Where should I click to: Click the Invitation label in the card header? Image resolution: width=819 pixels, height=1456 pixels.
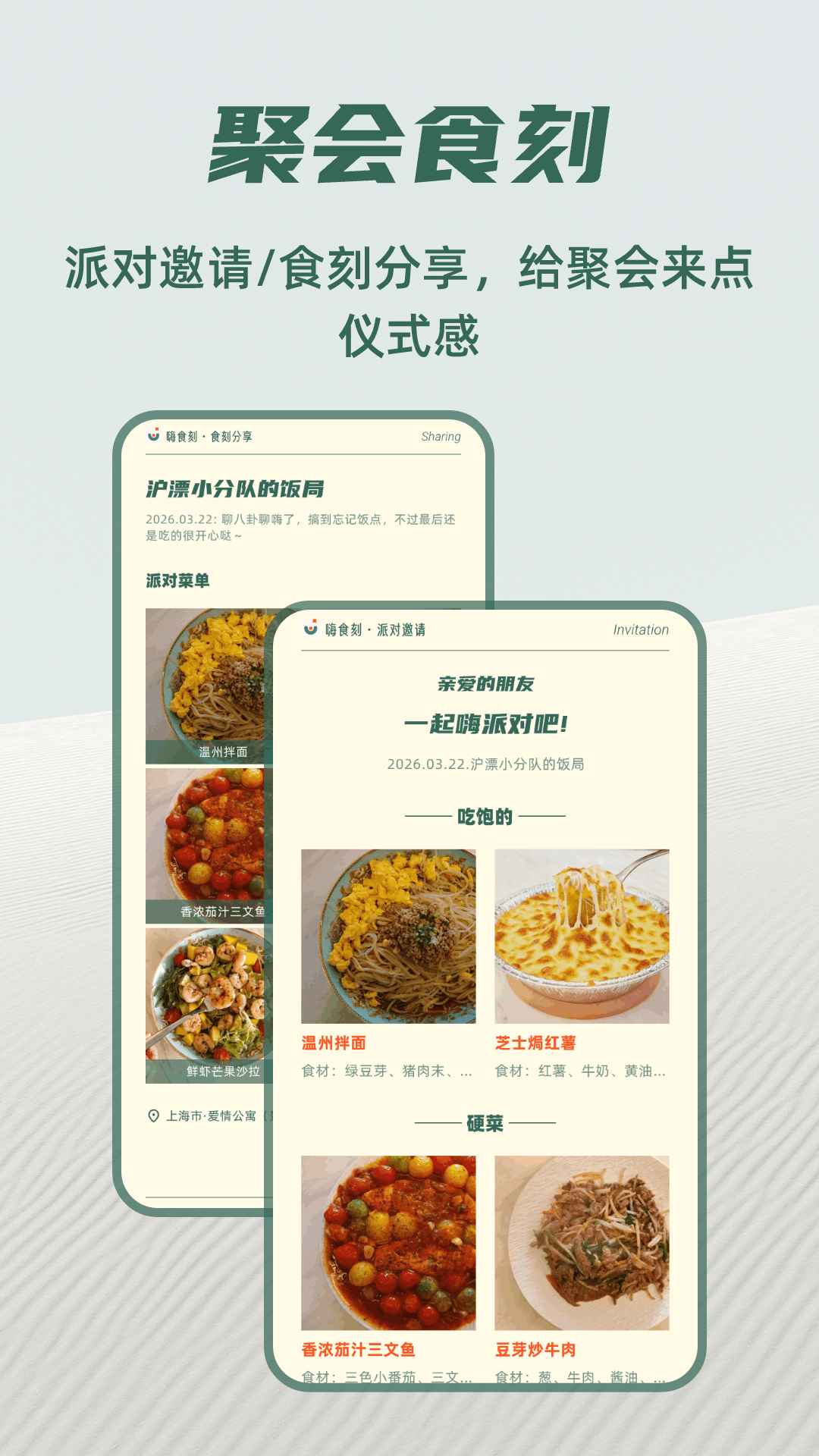coord(641,629)
